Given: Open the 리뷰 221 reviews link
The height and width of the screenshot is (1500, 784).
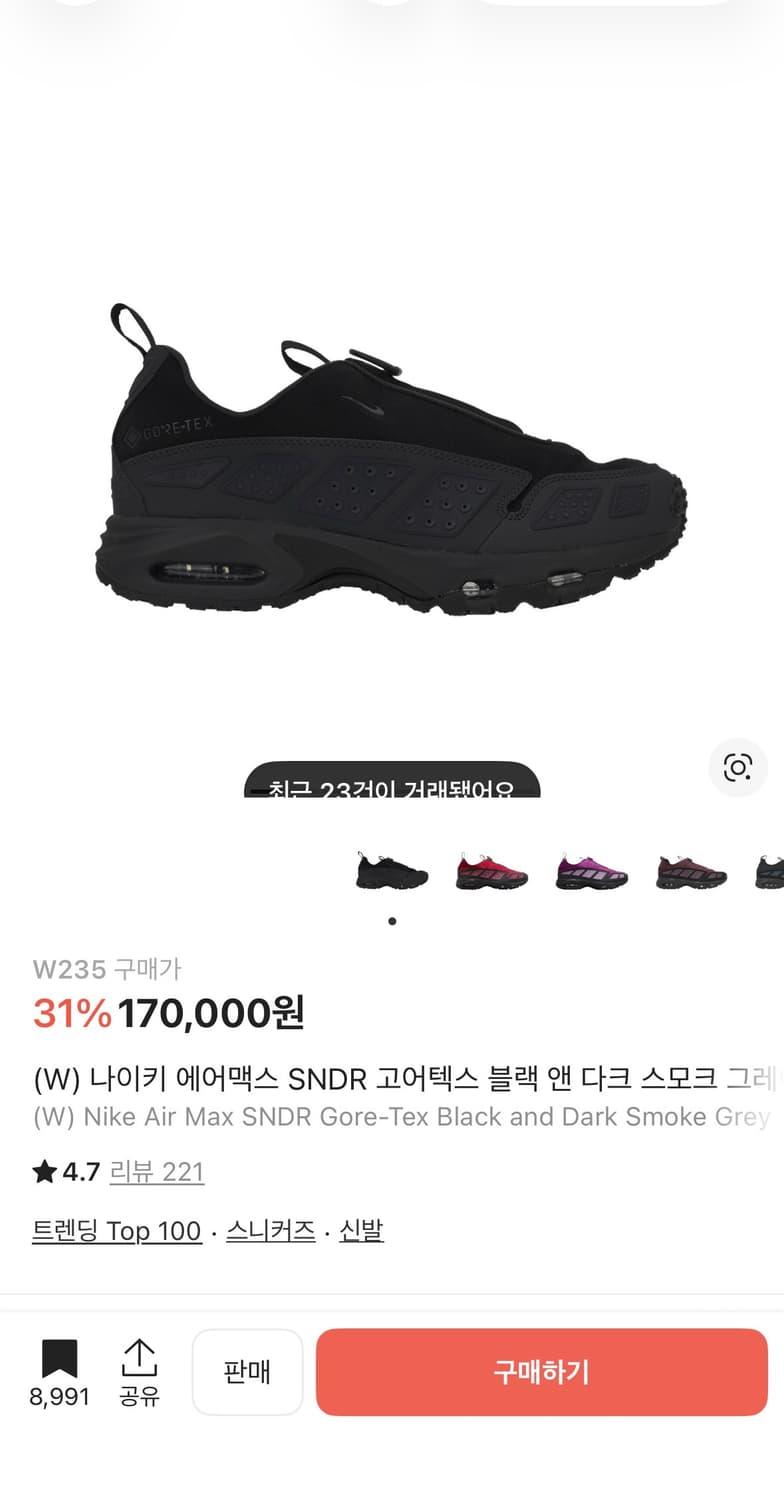Looking at the screenshot, I should [156, 1173].
